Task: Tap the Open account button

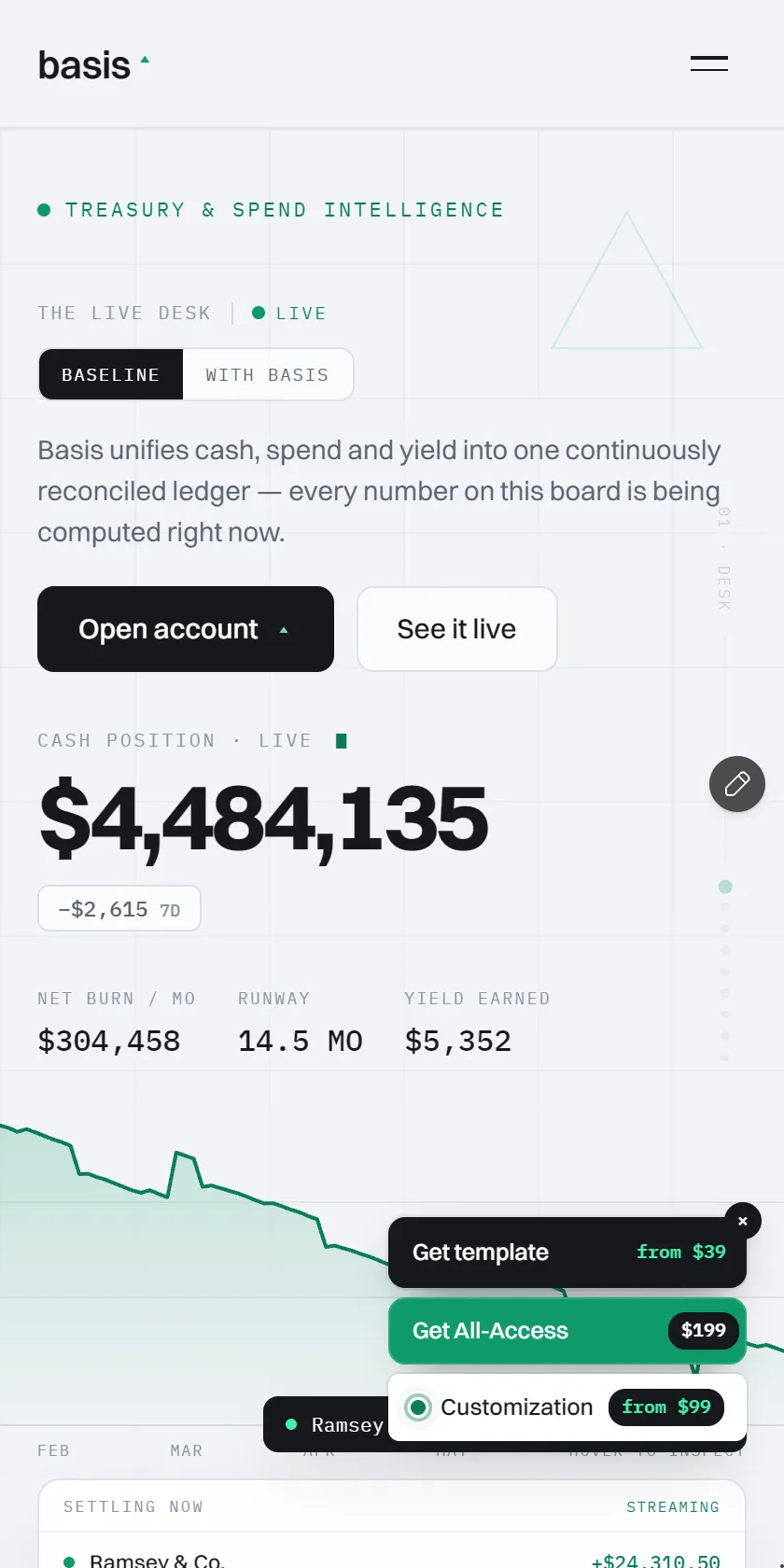Action: [186, 629]
